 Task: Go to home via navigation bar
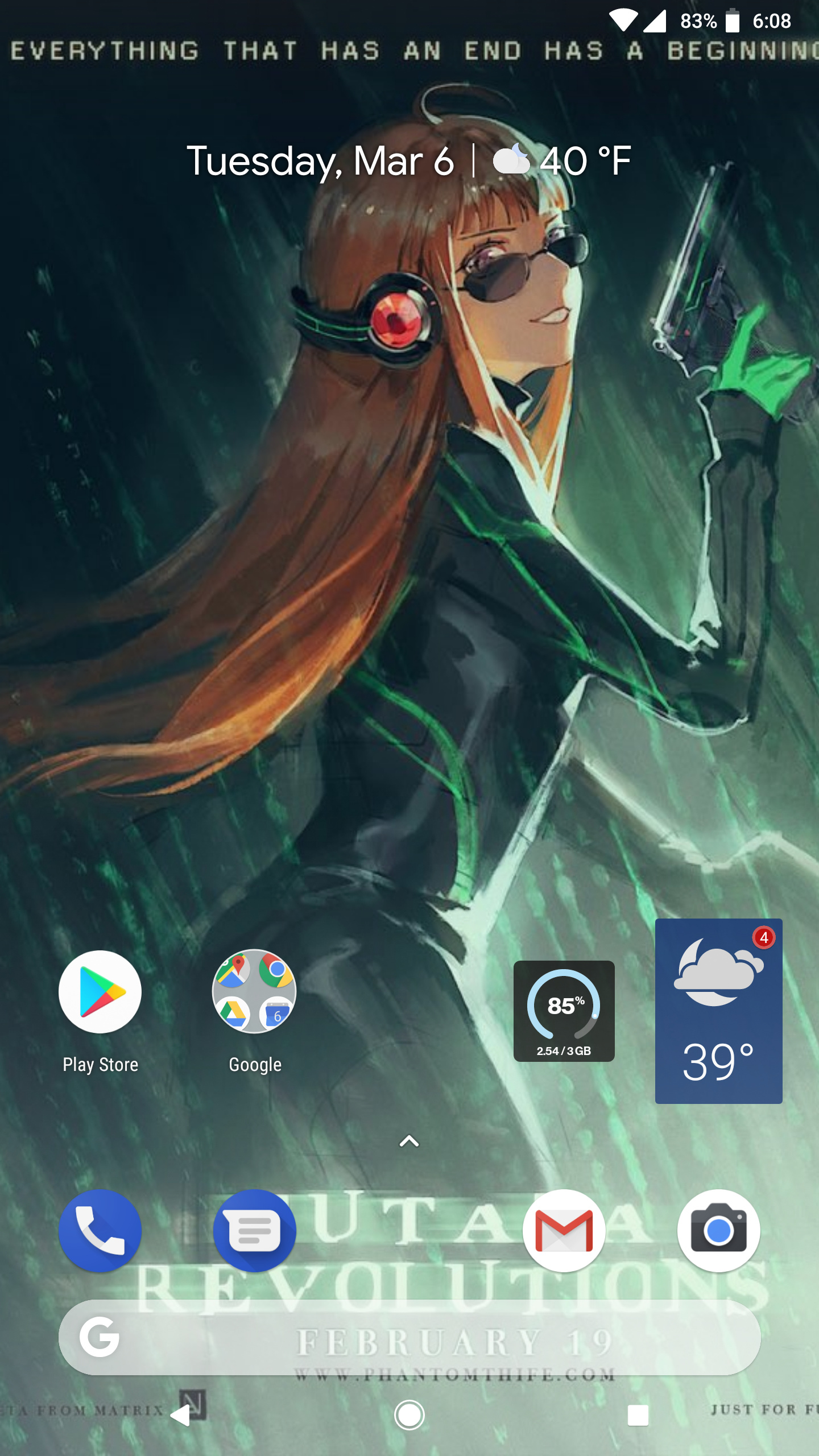point(409,1414)
